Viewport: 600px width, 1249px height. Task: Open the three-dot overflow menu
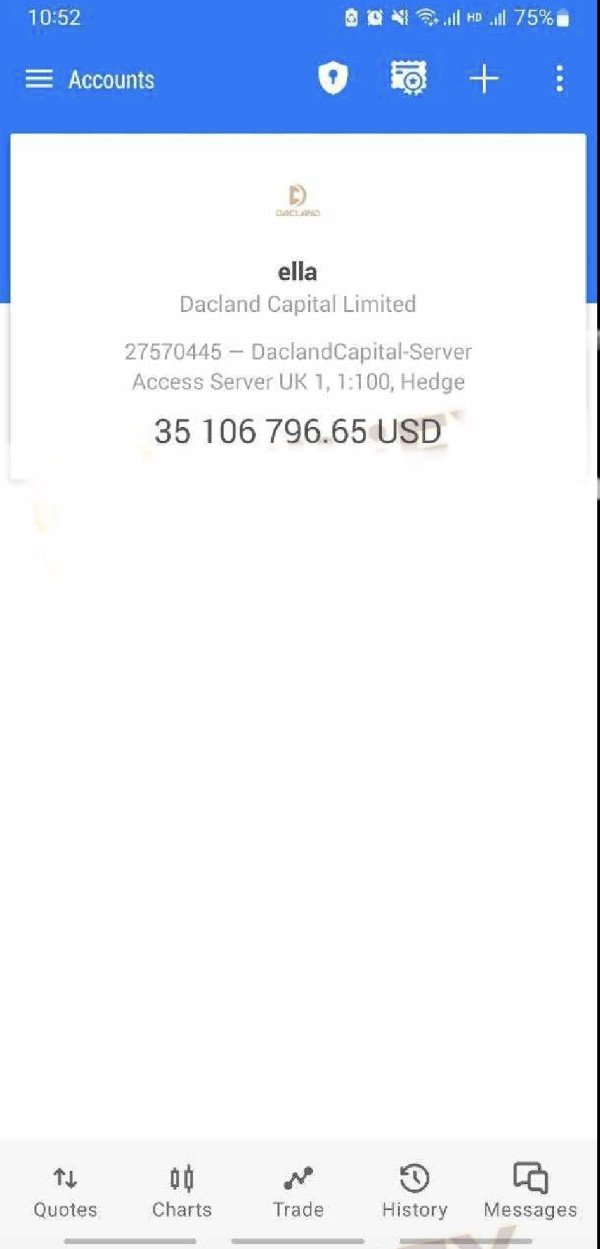[559, 79]
